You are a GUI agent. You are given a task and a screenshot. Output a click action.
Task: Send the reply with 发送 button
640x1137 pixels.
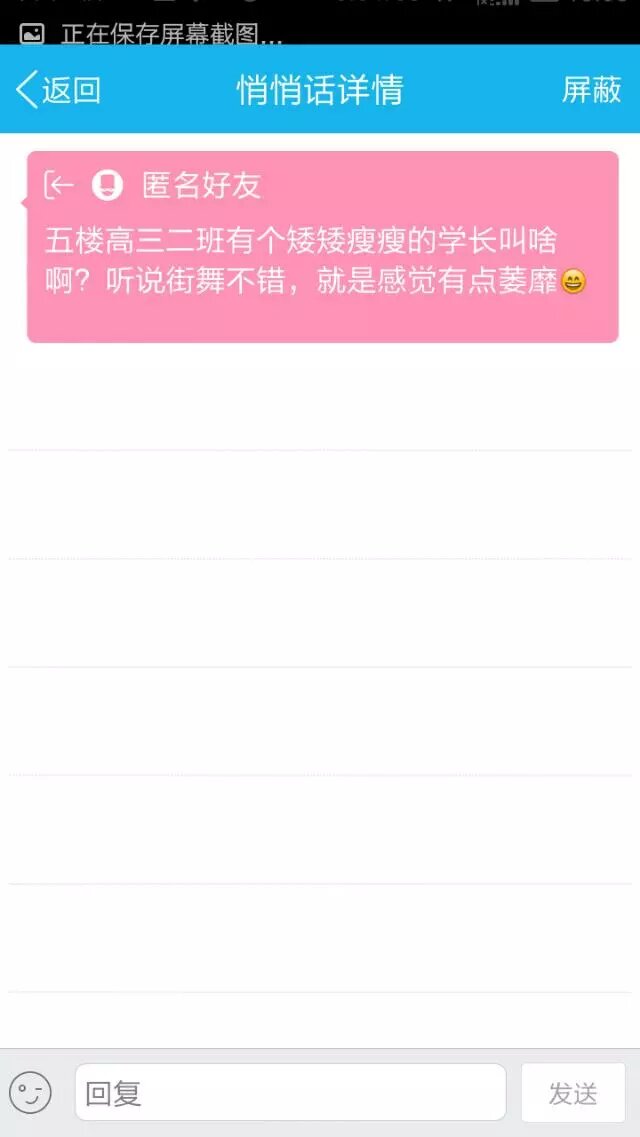click(x=573, y=1092)
